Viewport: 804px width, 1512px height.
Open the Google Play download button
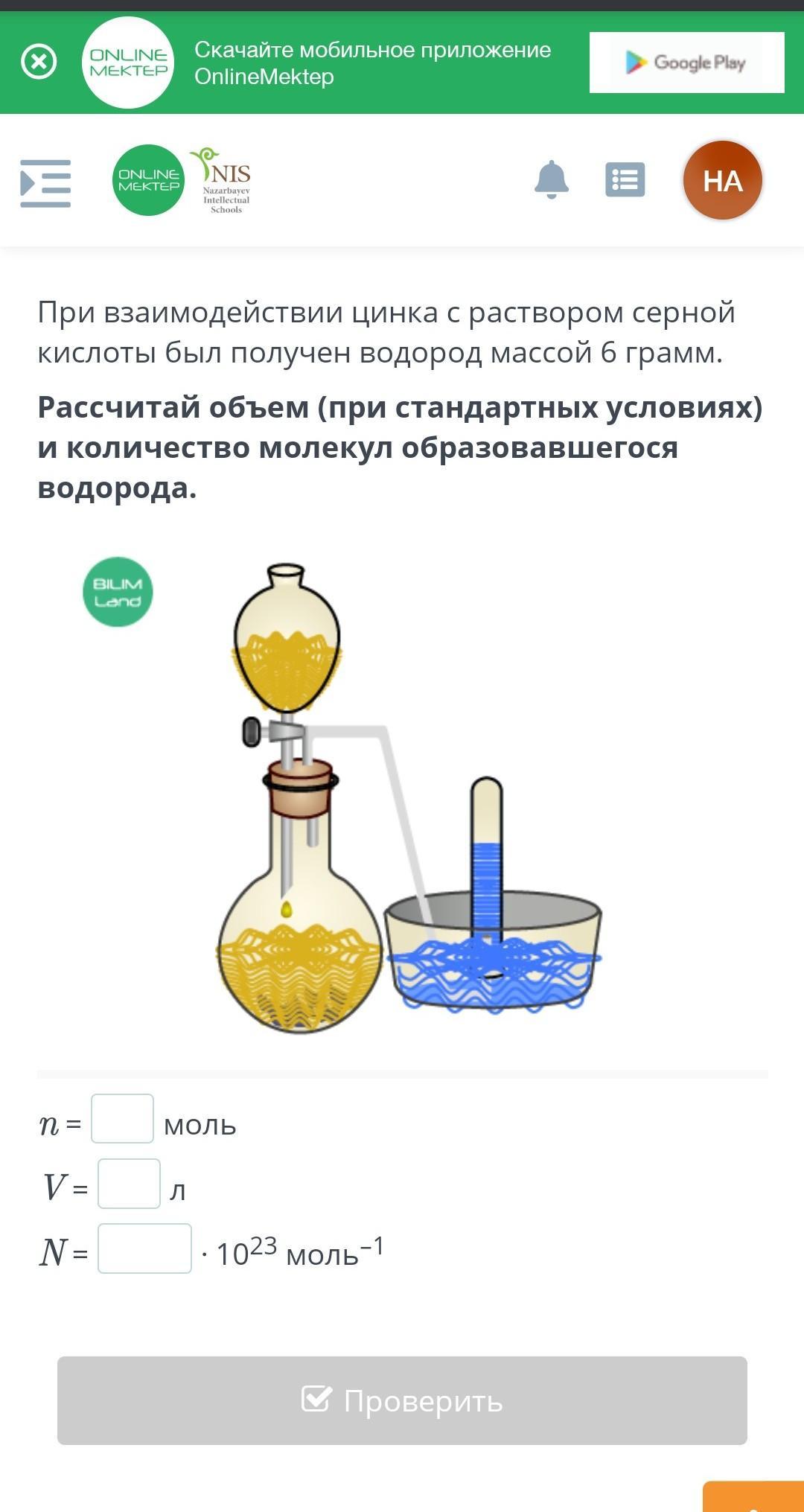(x=686, y=63)
